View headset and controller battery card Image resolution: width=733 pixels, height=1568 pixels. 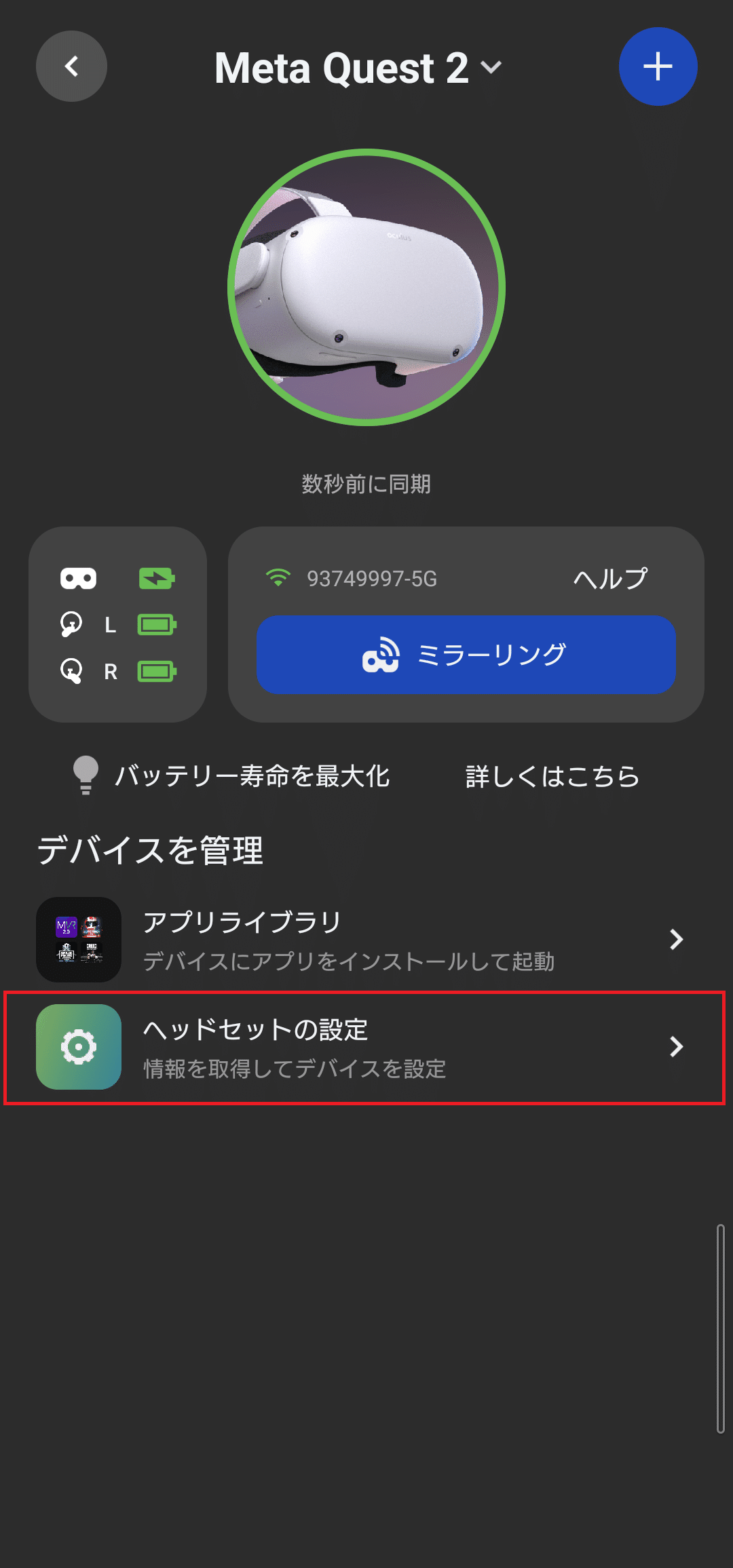pos(117,624)
